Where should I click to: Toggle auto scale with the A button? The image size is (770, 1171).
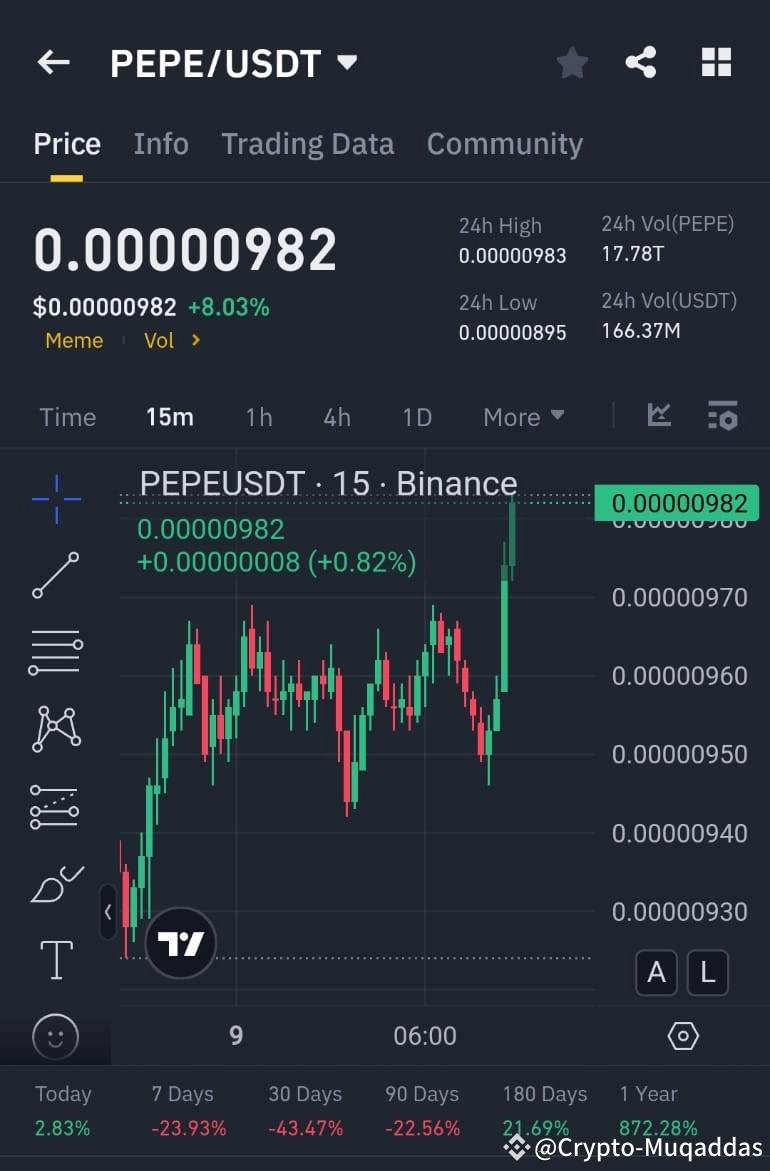coord(656,972)
